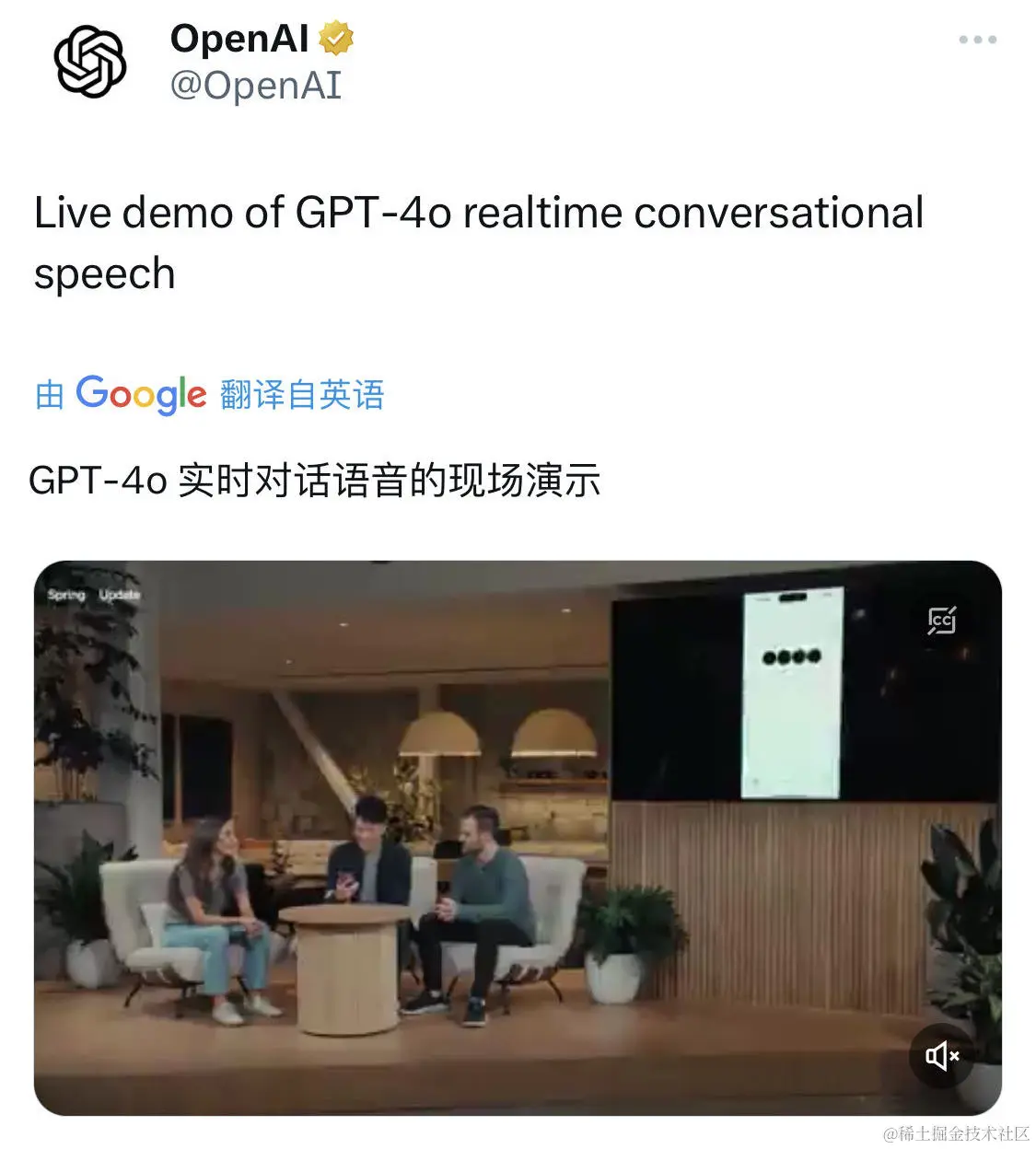Toggle closed captions on the video
This screenshot has width=1036, height=1149.
coord(941,621)
